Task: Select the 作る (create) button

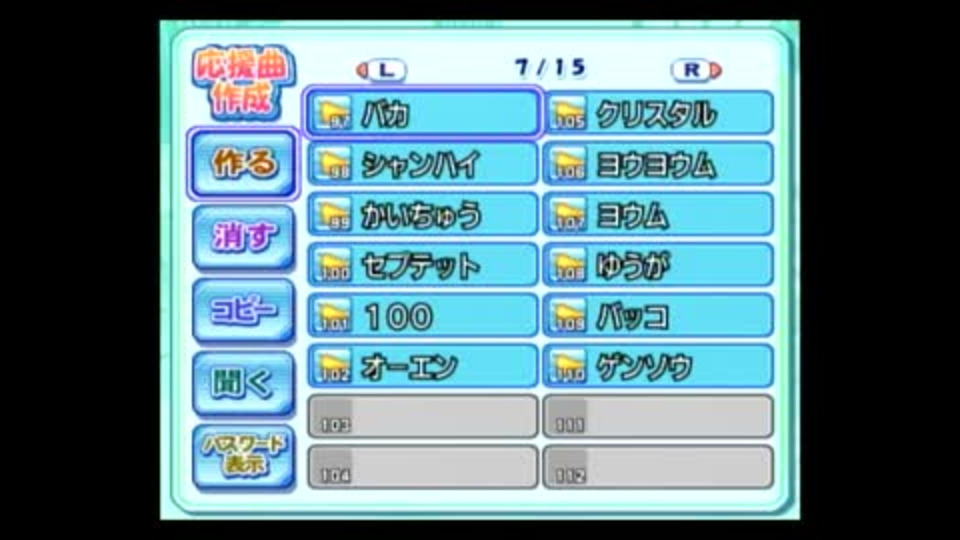Action: point(243,164)
